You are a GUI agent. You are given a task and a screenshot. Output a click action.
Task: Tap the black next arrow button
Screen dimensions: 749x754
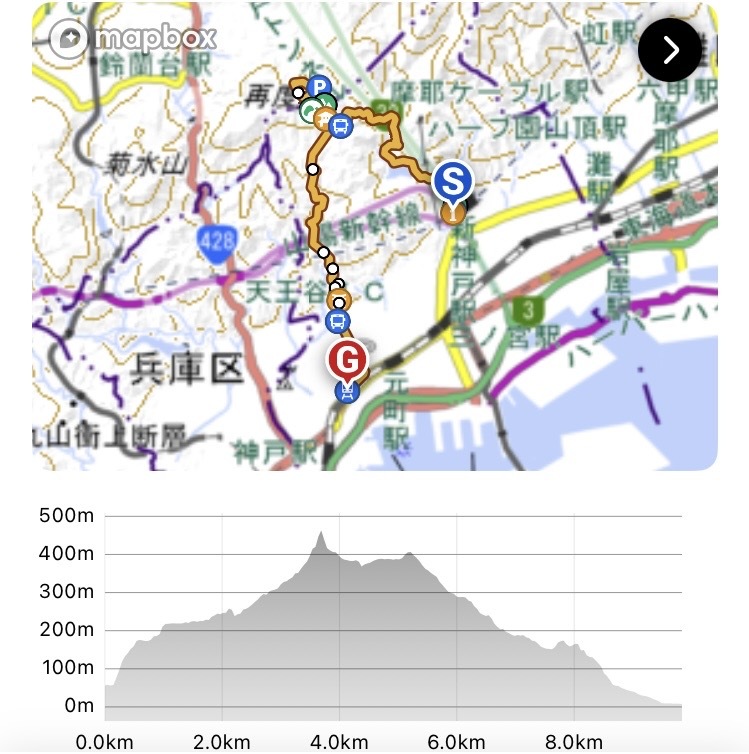coord(669,49)
